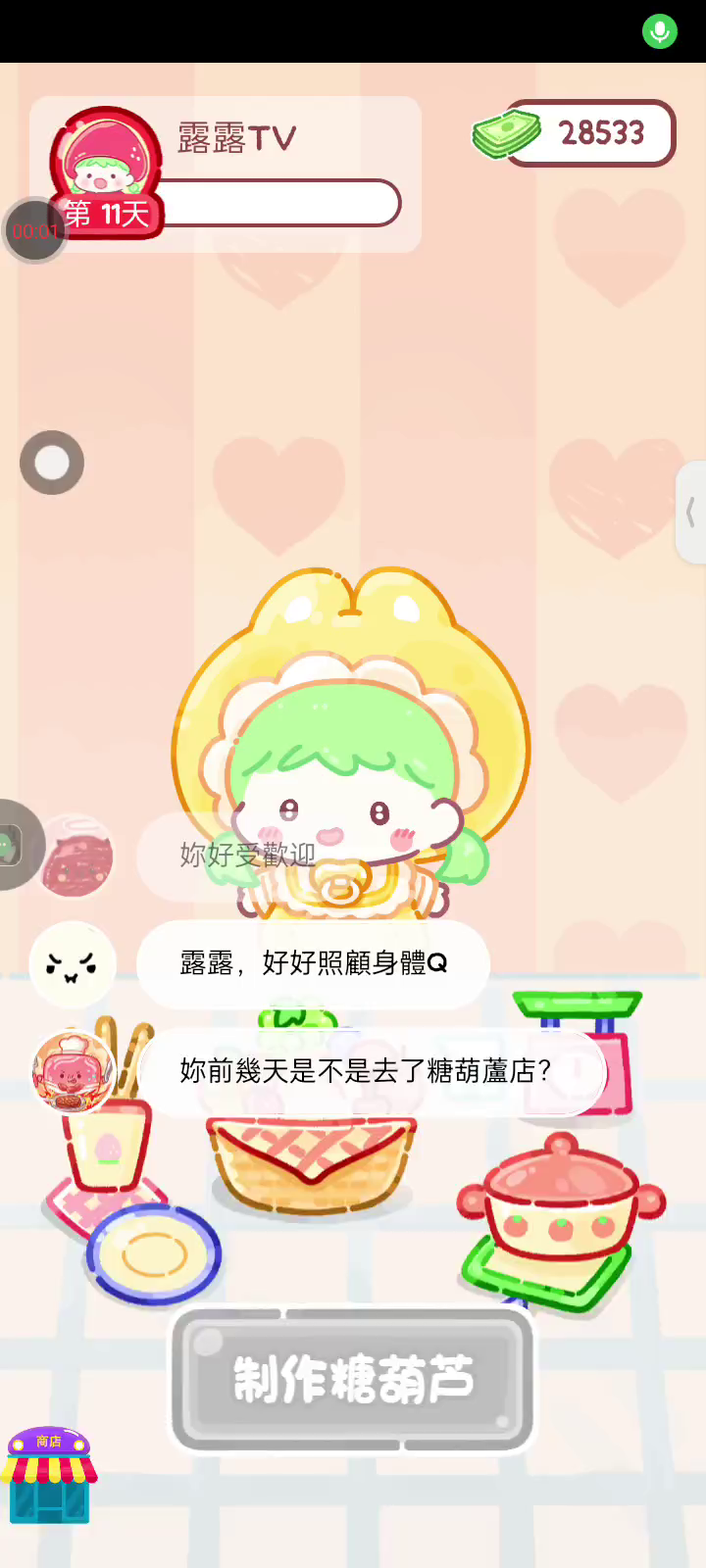Screen dimensions: 706x1568
Task: Open the 露露TV streamer avatar
Action: click(105, 157)
